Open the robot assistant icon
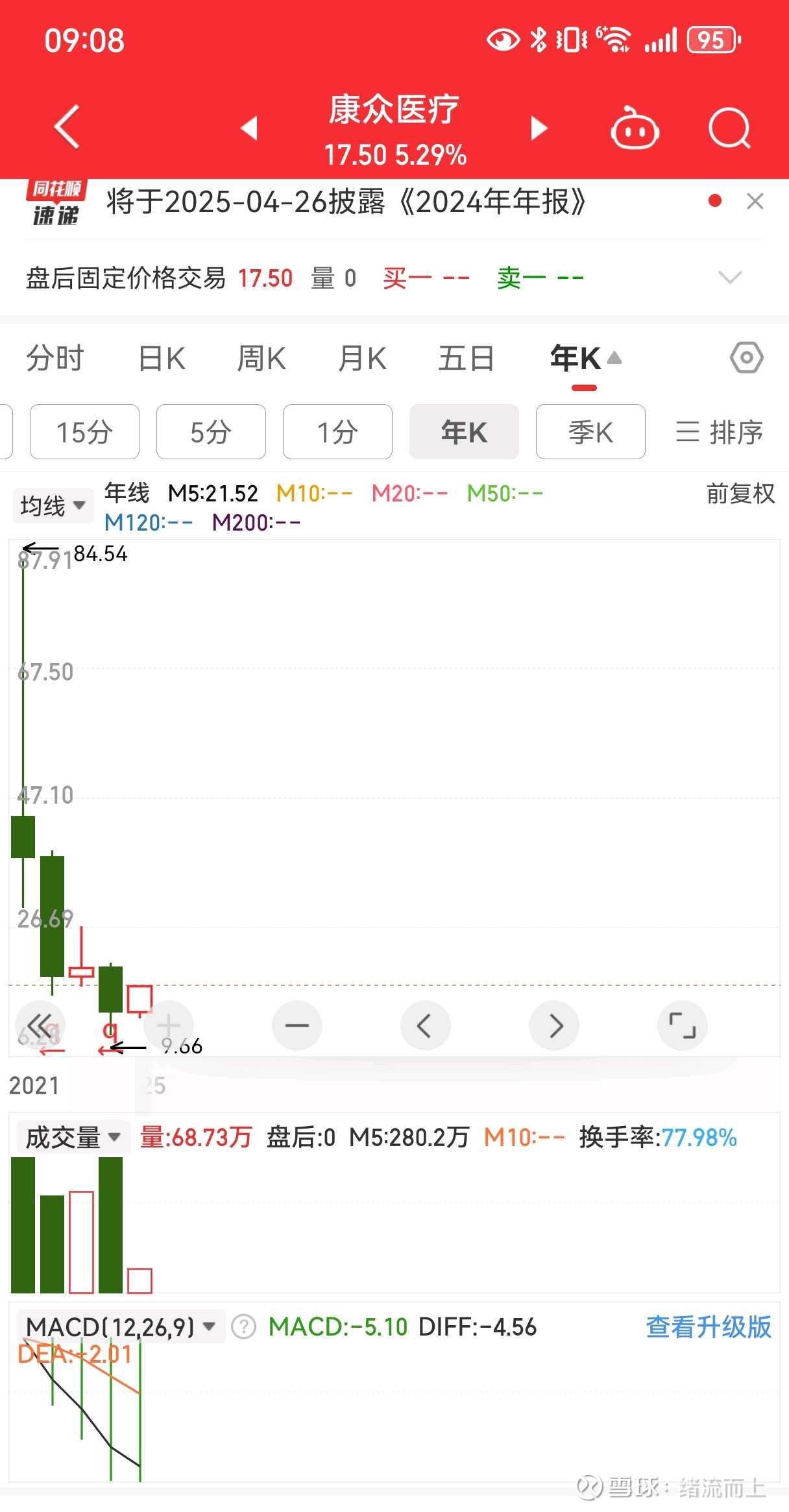This screenshot has width=789, height=1512. click(x=635, y=128)
